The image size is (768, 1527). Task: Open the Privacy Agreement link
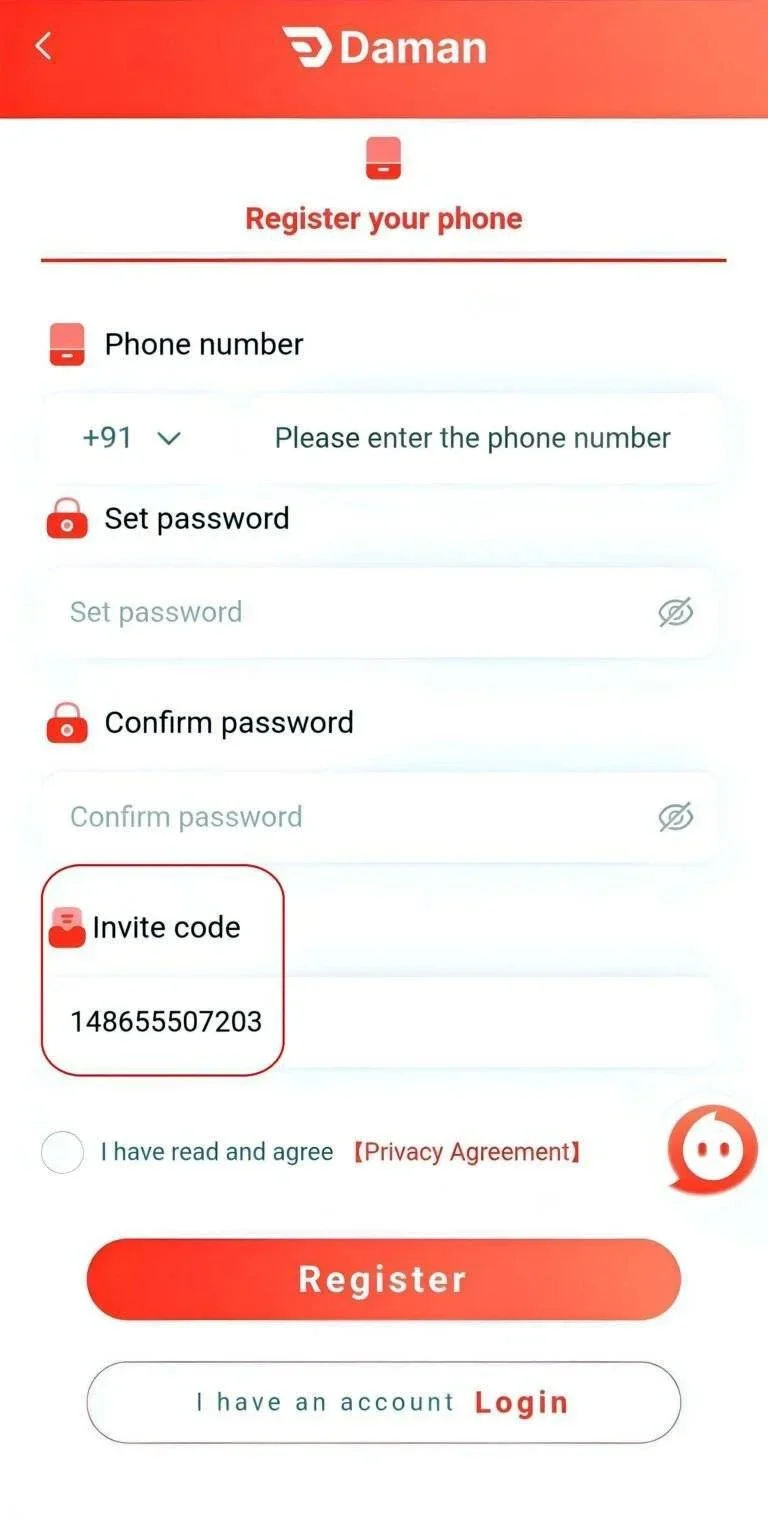coord(466,1152)
